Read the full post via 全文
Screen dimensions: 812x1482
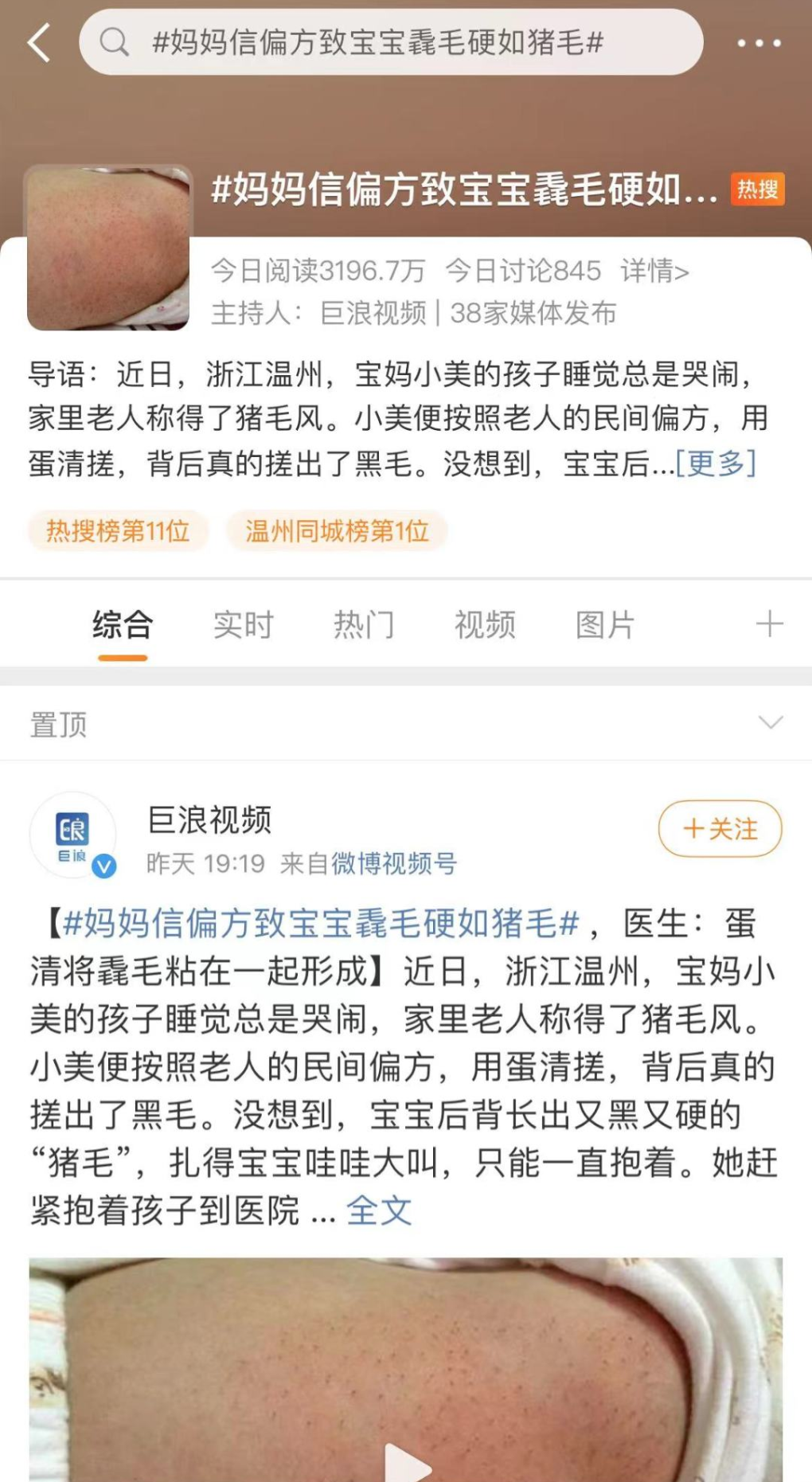tap(379, 1211)
